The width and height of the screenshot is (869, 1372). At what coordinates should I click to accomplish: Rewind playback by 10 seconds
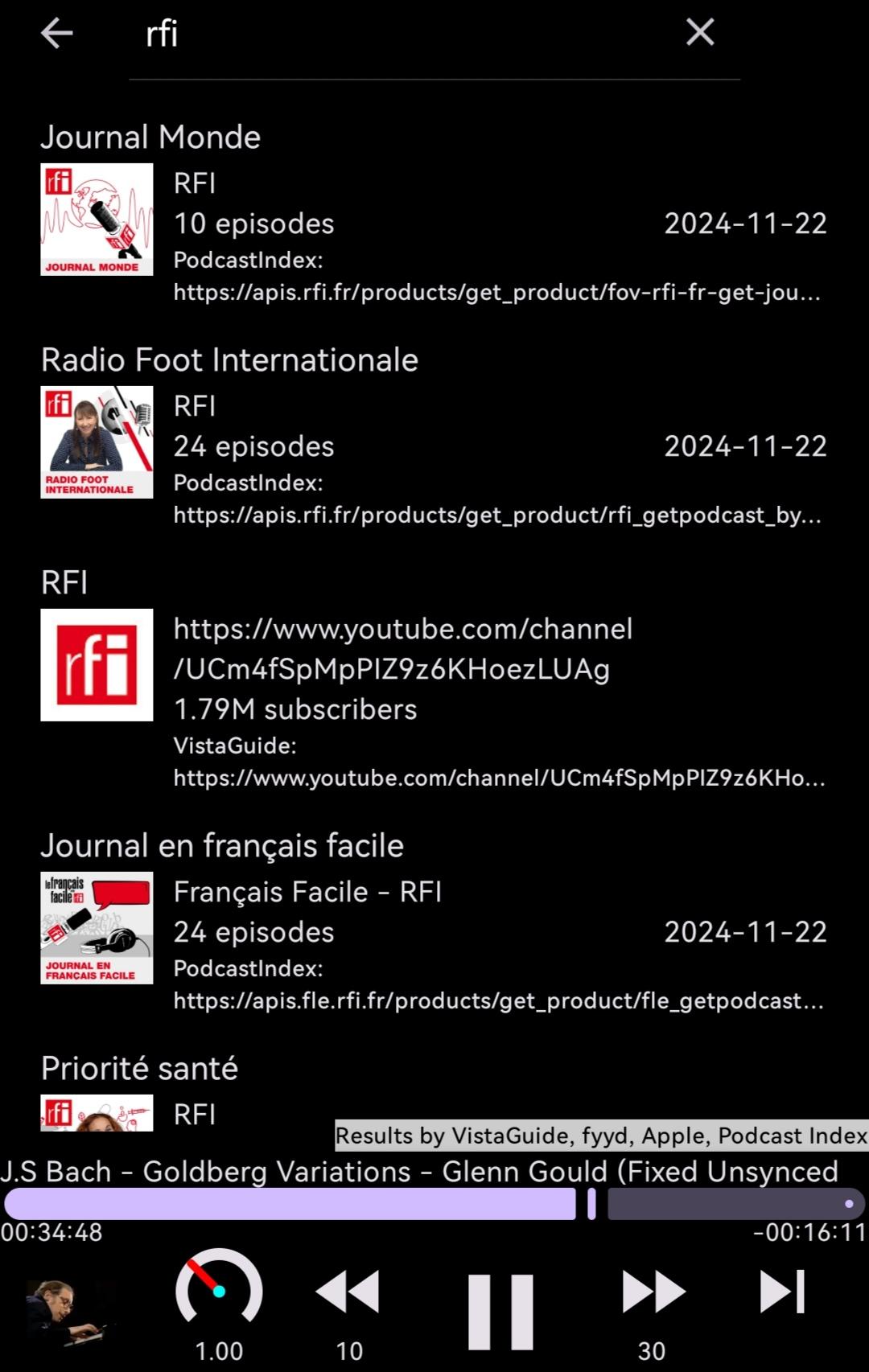348,1295
